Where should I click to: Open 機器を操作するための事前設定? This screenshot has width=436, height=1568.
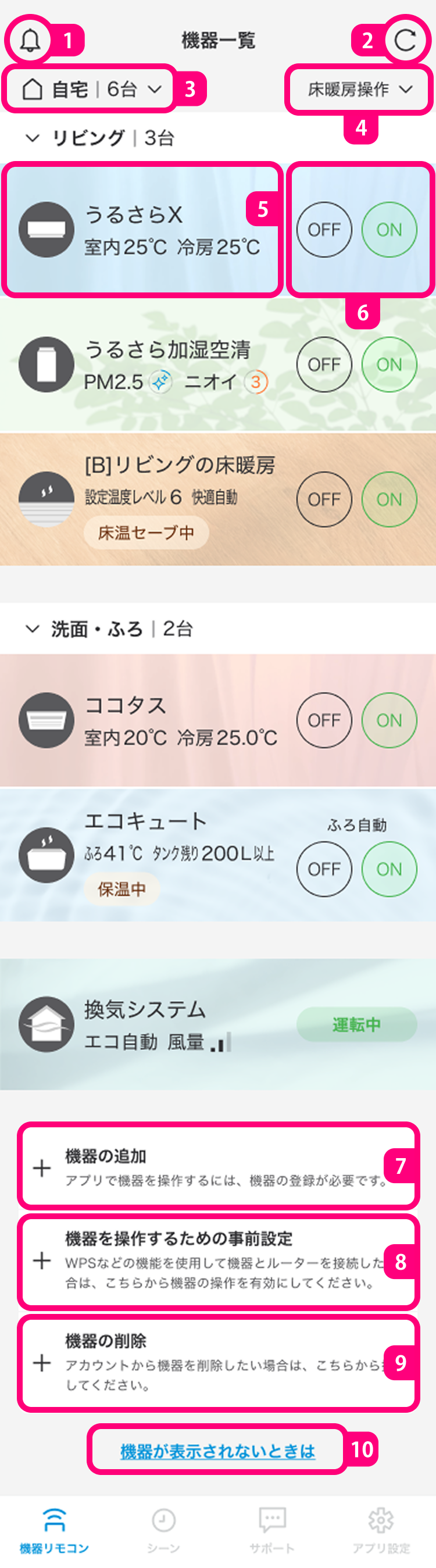tap(218, 1260)
